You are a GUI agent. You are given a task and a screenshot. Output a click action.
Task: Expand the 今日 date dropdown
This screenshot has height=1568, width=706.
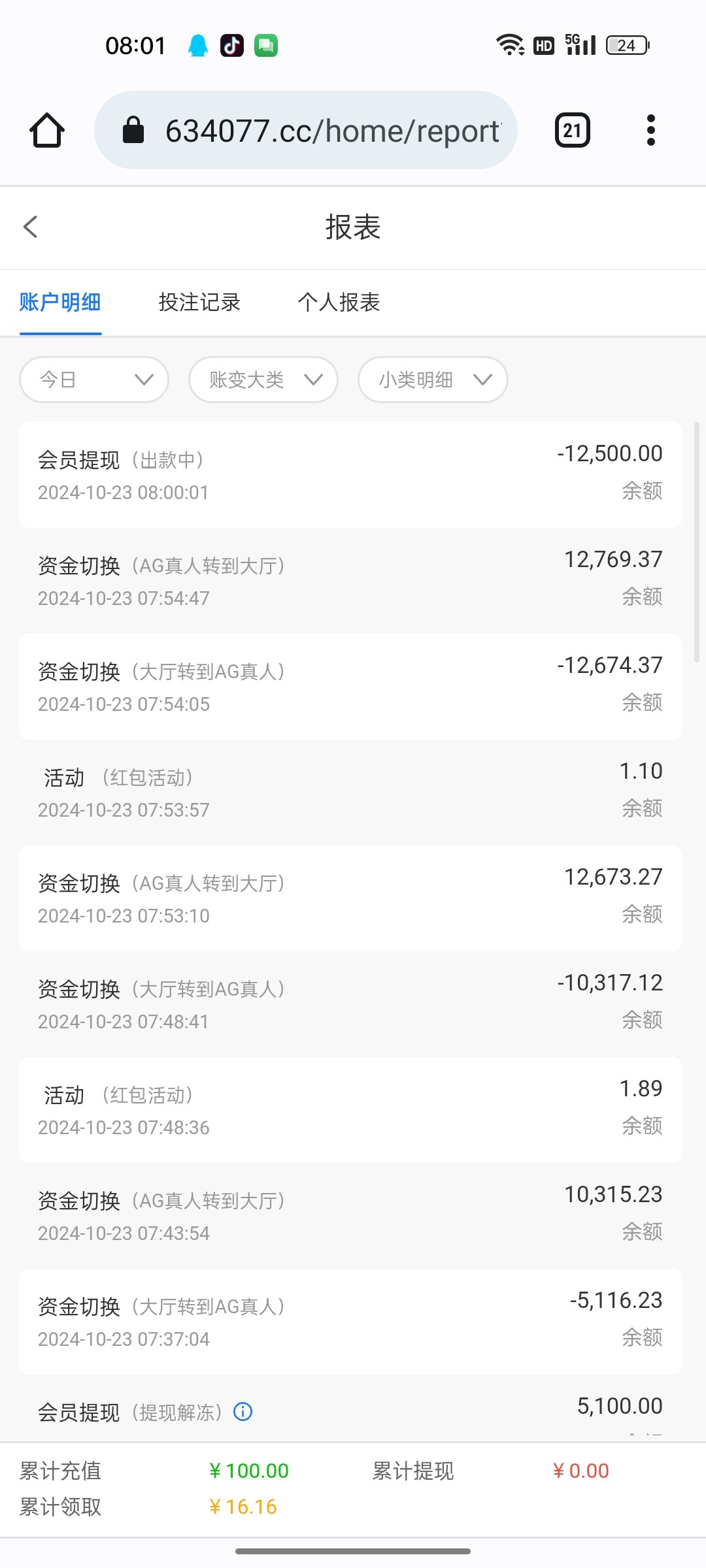pyautogui.click(x=94, y=380)
